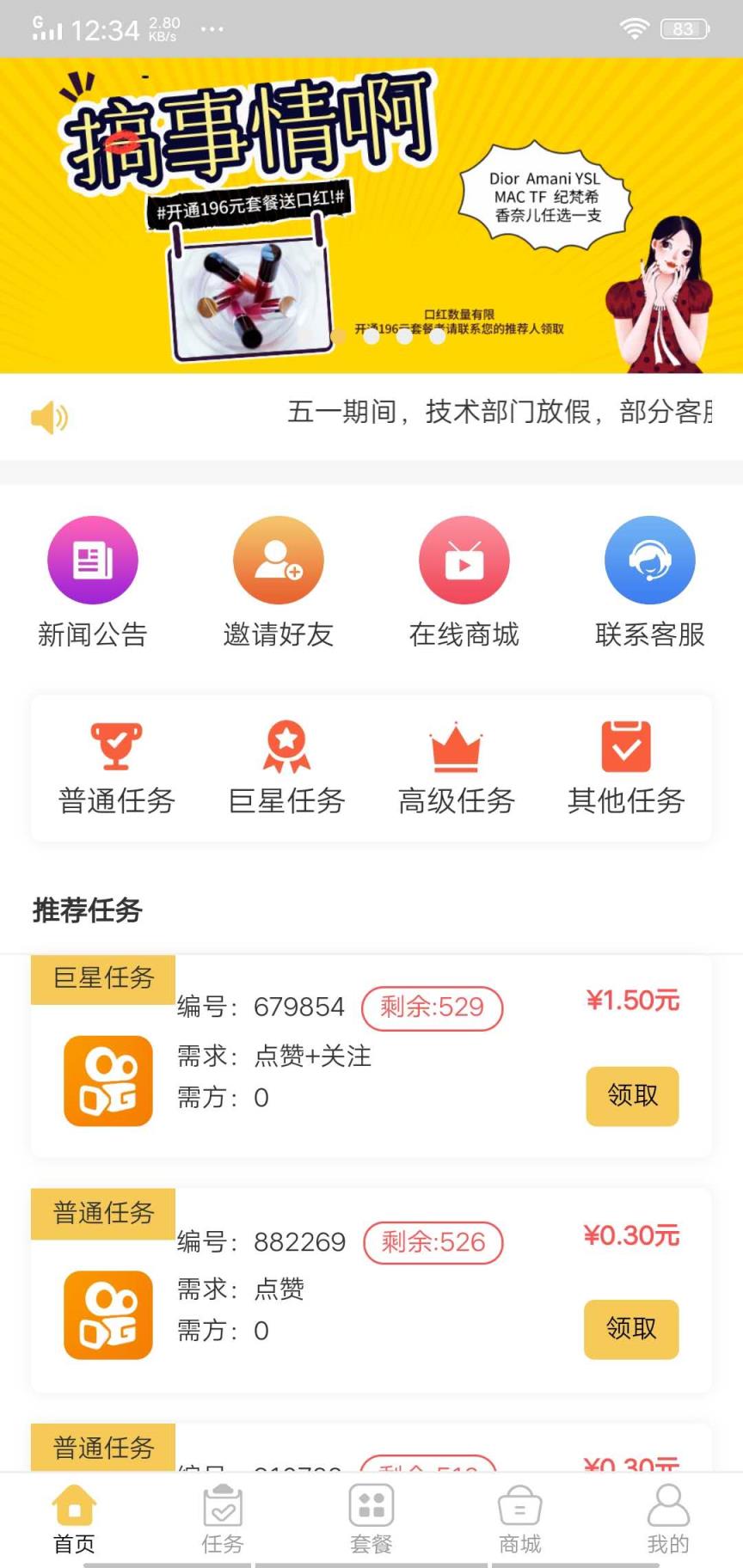This screenshot has height=1568, width=743.
Task: Tap the Kuaishou logo on task 679854
Action: click(107, 1081)
